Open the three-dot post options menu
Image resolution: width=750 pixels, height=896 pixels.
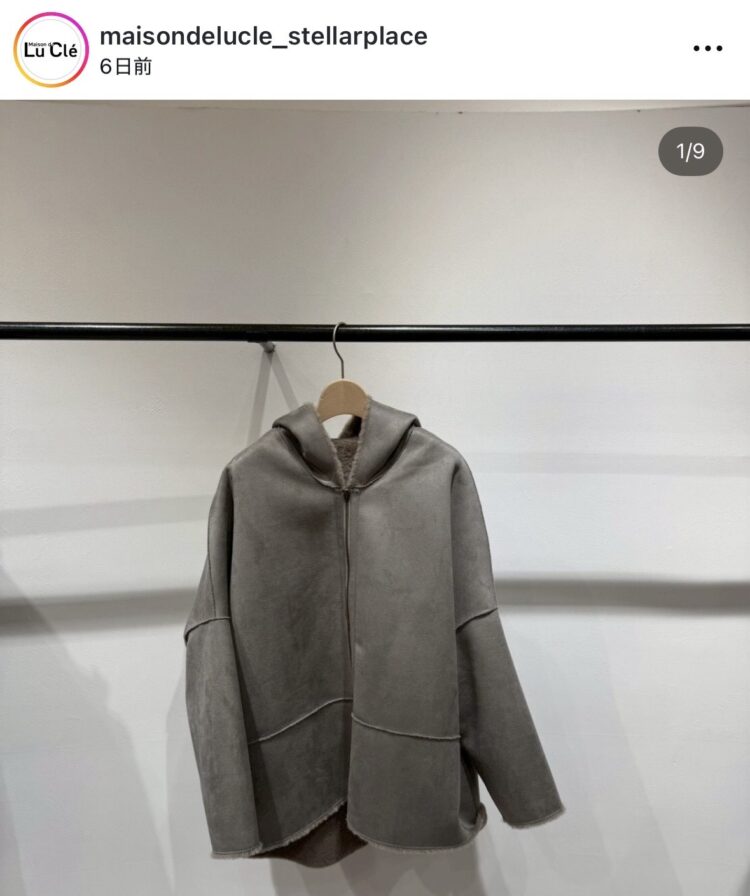[x=707, y=49]
